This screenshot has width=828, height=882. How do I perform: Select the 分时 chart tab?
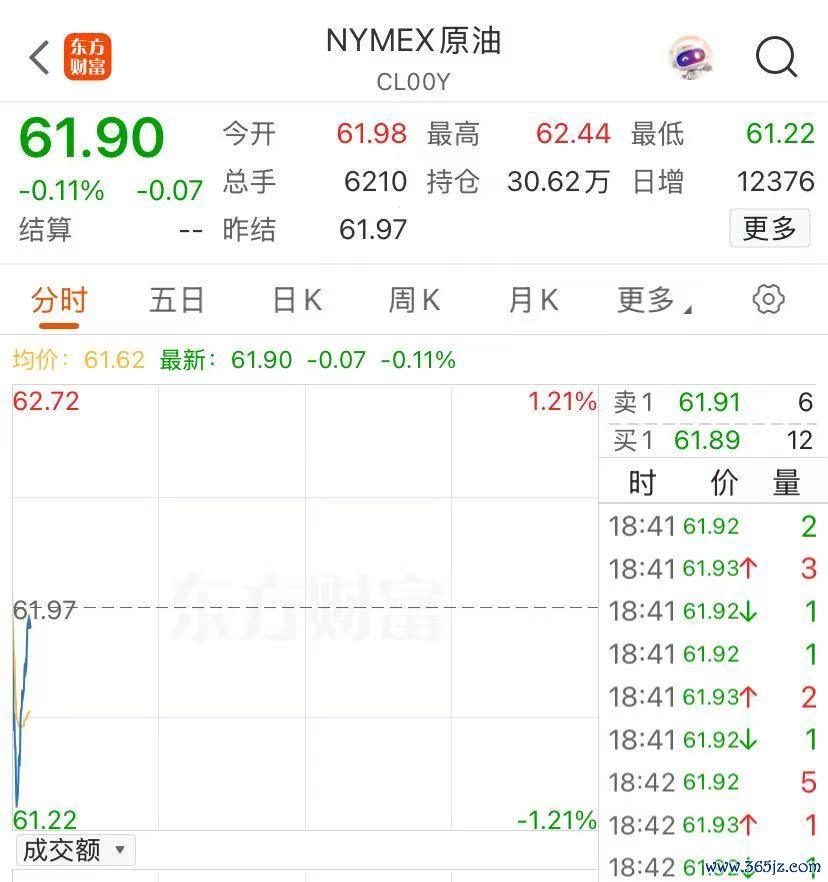tap(59, 300)
